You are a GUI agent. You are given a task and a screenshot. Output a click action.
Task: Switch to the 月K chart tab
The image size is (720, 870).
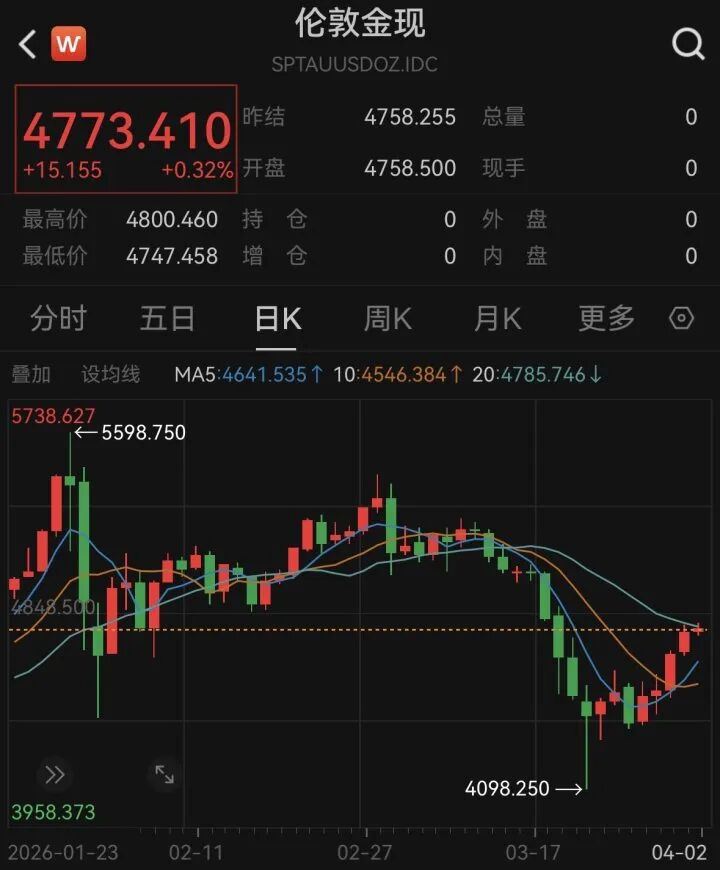tap(497, 319)
